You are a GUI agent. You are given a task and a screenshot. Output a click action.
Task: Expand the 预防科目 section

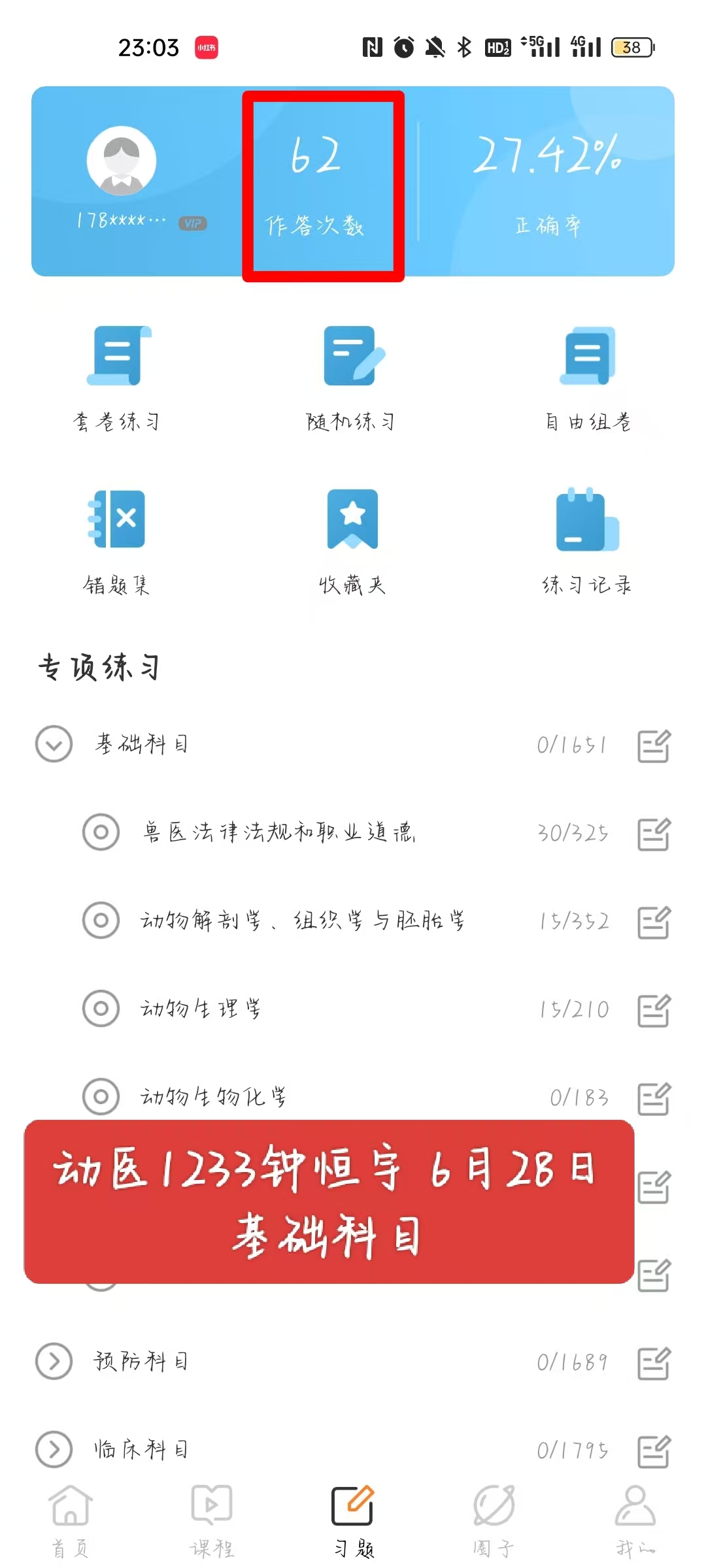pos(54,1362)
